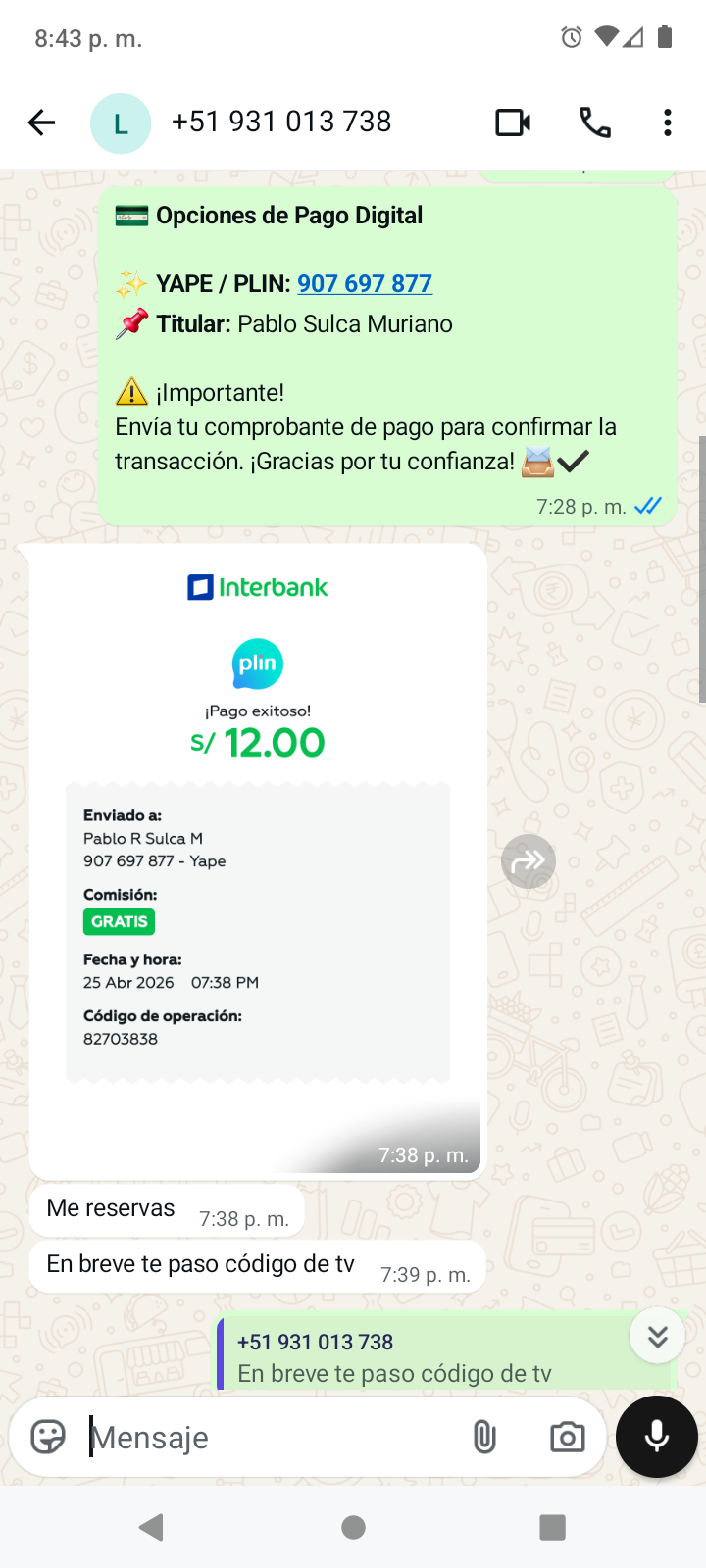Start a video call
The image size is (706, 1568).
(x=513, y=122)
